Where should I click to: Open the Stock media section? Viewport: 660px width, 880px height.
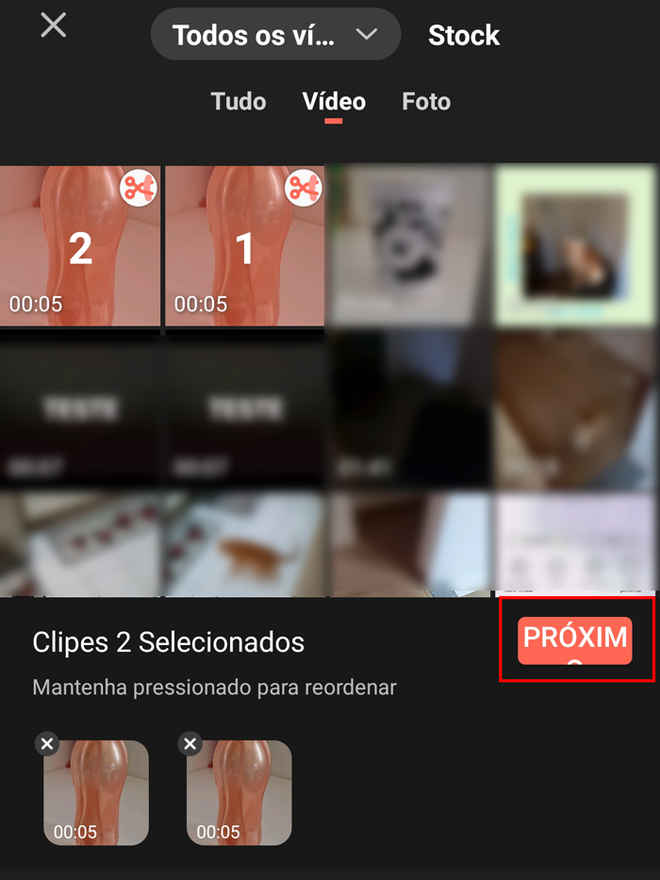click(x=463, y=35)
